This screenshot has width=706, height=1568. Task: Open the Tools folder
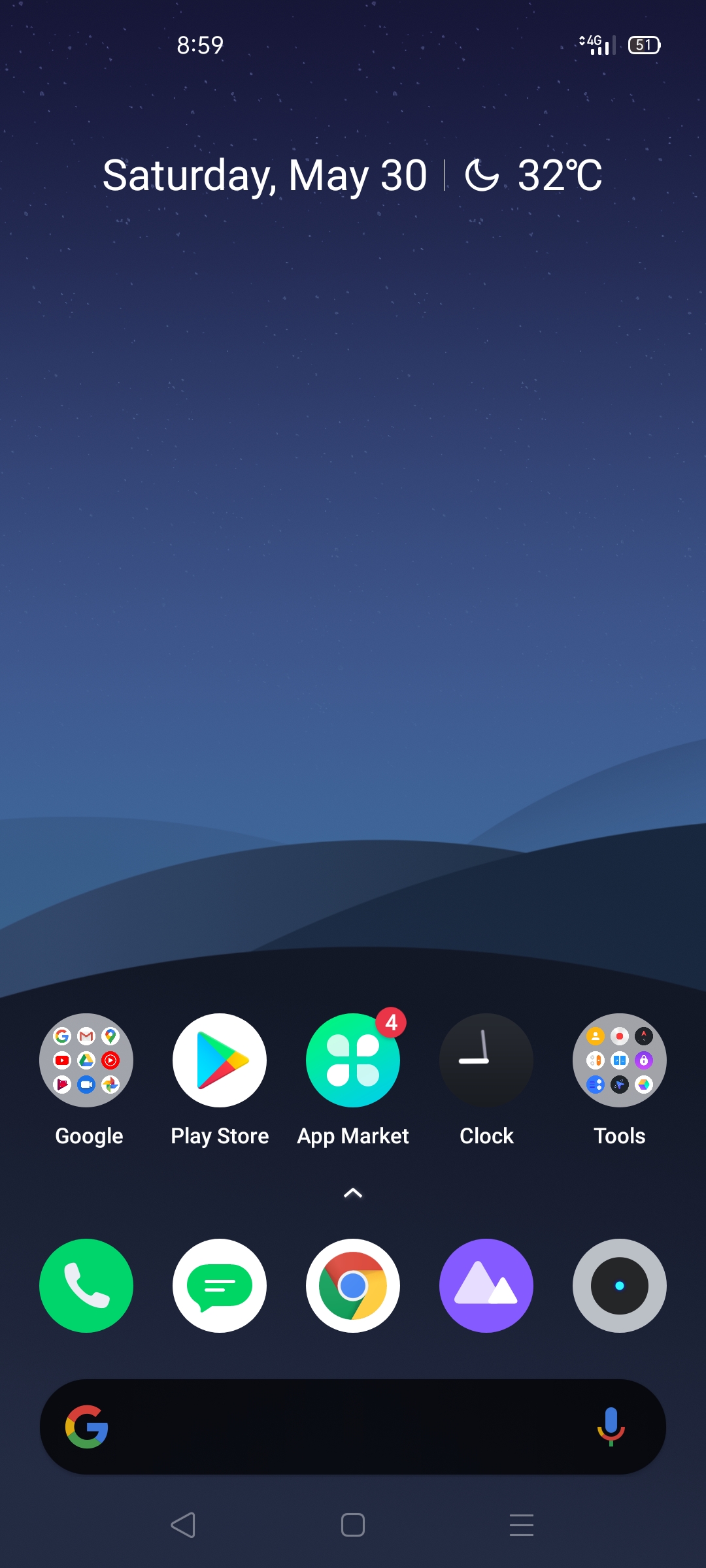[620, 1060]
